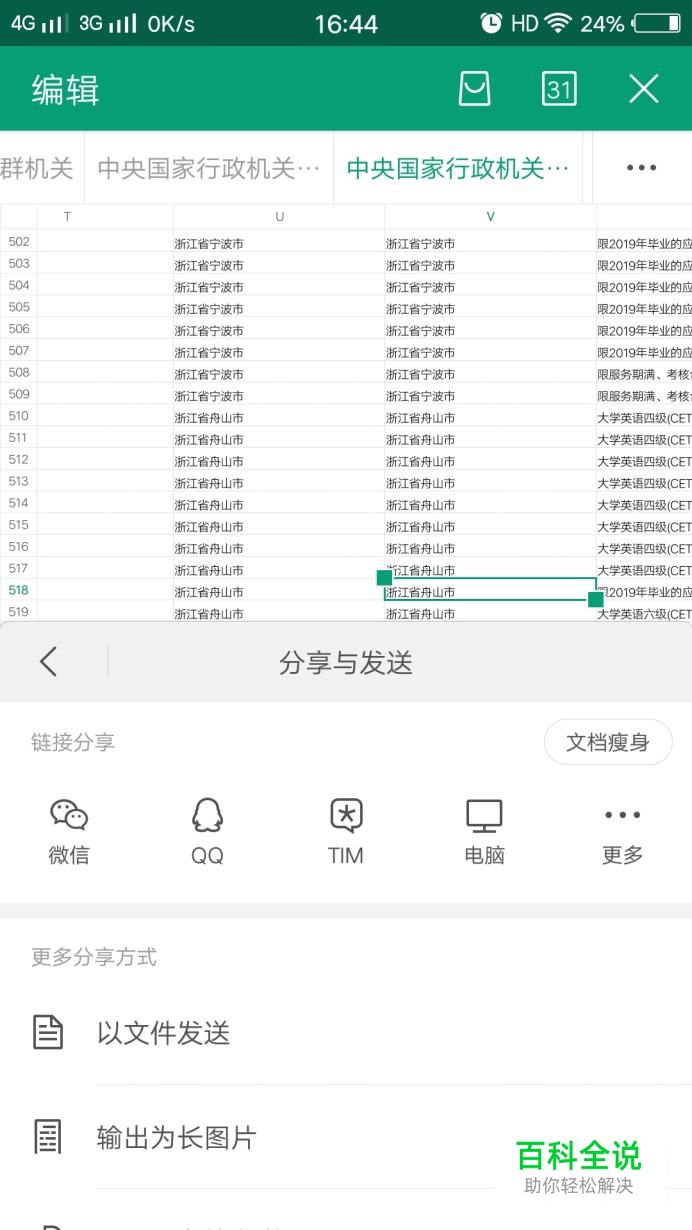The height and width of the screenshot is (1230, 692).
Task: Select 输出为长图片
Action: 346,1137
